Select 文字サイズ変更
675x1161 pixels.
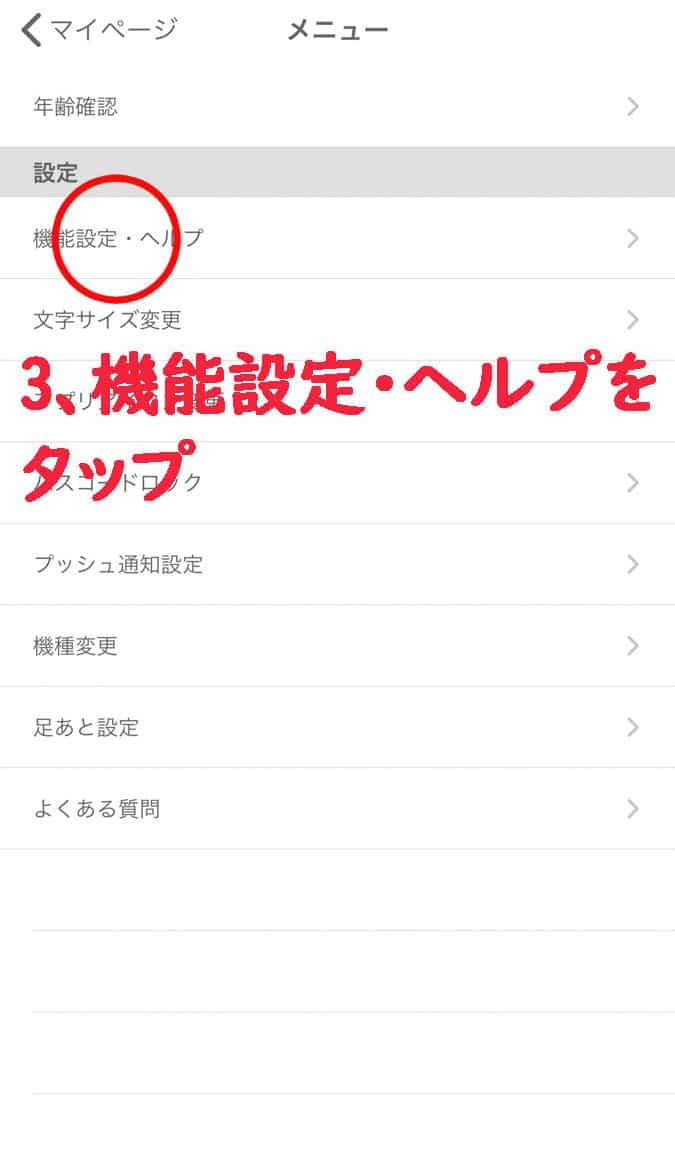(x=337, y=320)
